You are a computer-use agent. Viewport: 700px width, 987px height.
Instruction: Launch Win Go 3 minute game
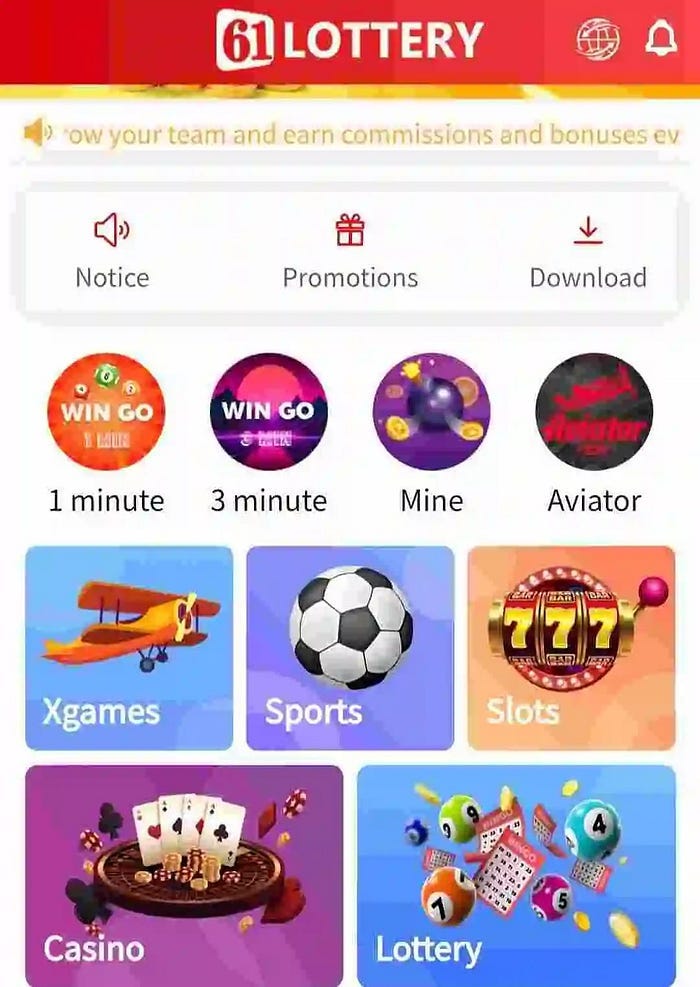click(268, 412)
